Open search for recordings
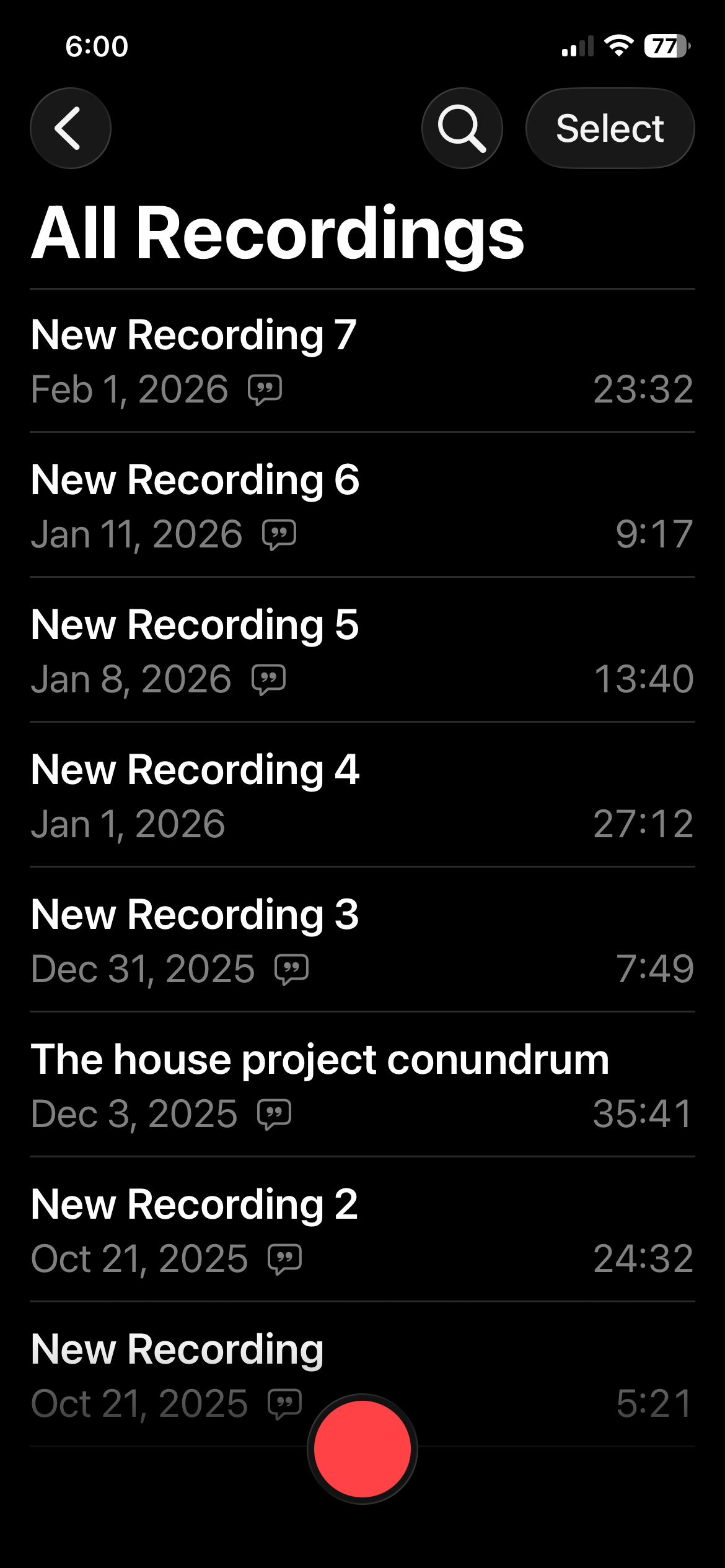 pyautogui.click(x=462, y=128)
